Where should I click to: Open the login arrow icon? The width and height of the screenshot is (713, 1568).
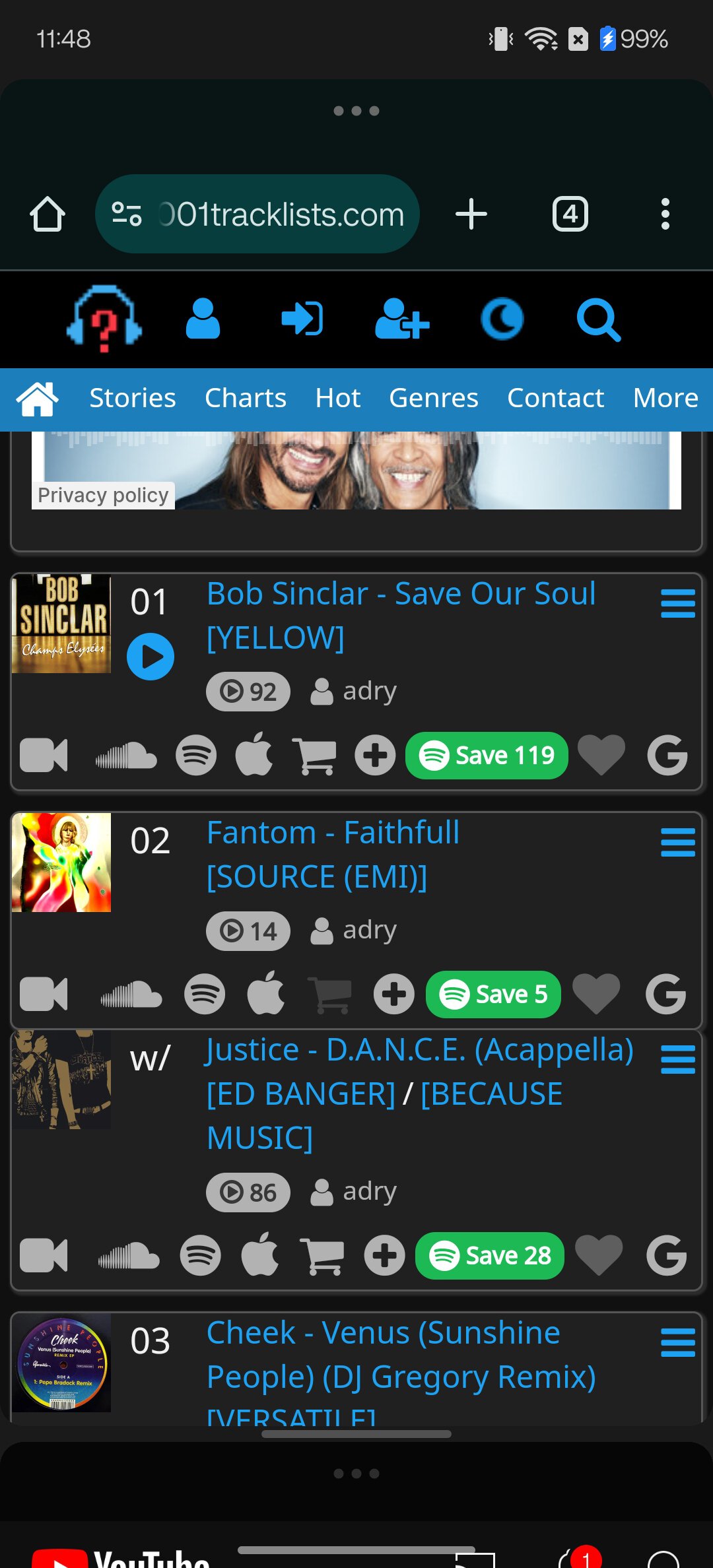[302, 320]
